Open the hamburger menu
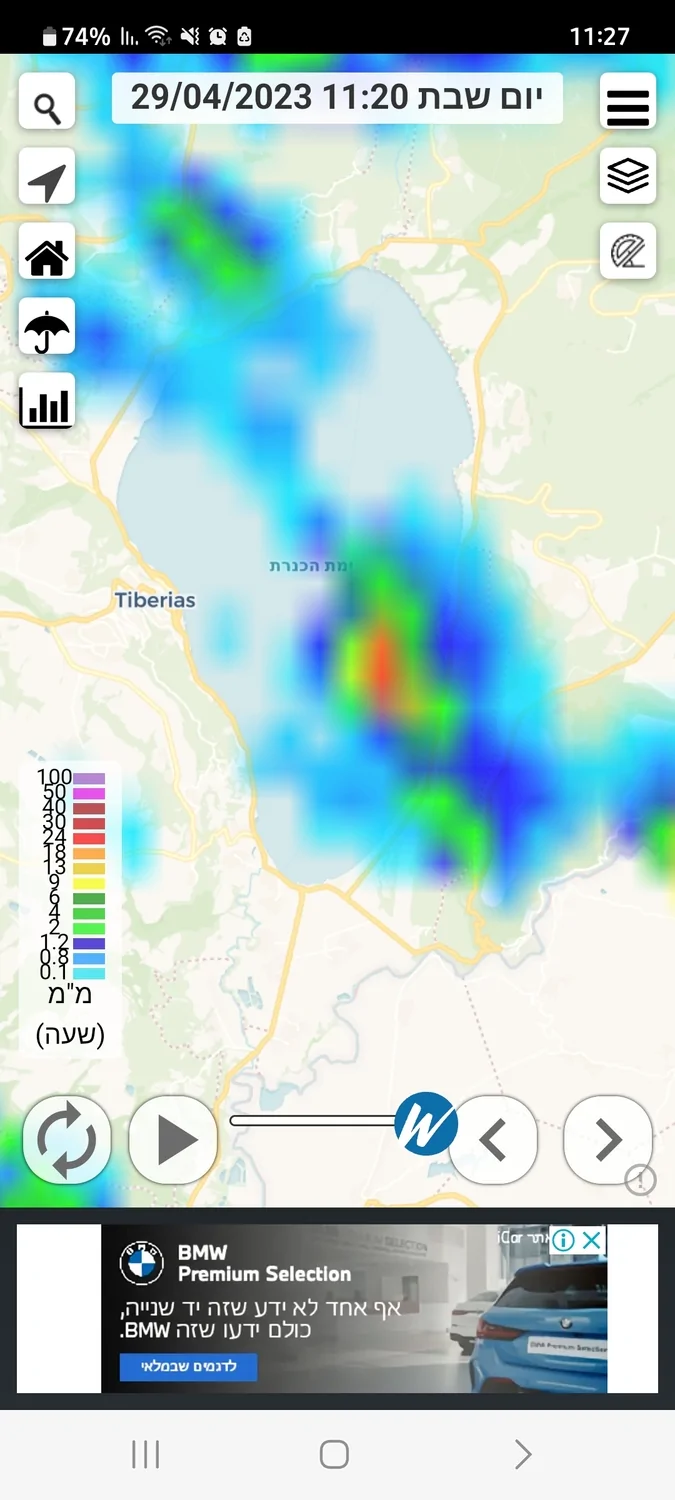This screenshot has width=675, height=1500. (x=628, y=102)
